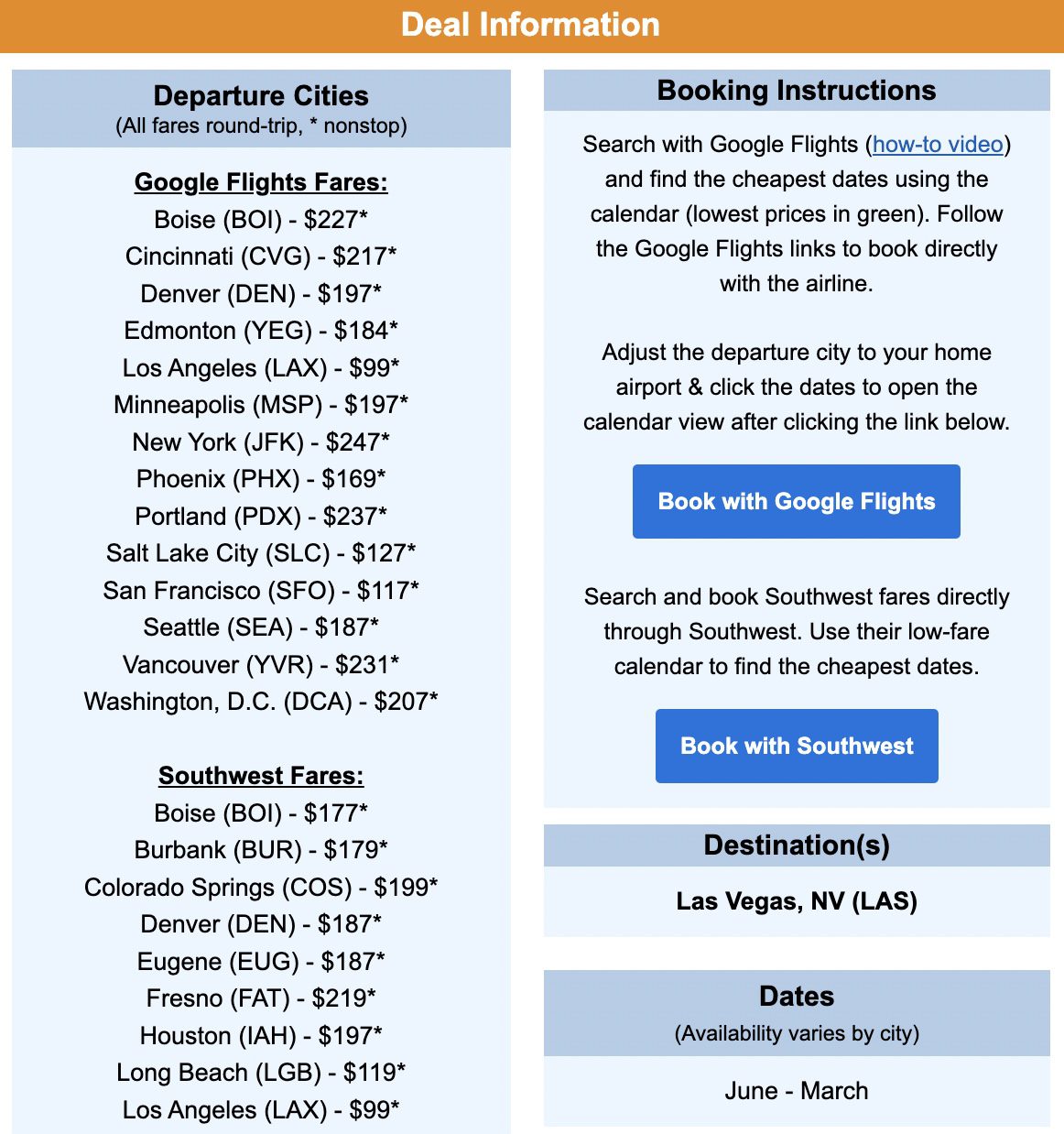Screen dimensions: 1064x1134
Task: Click the Vancouver (YVR) $231 fare
Action: pos(260,664)
